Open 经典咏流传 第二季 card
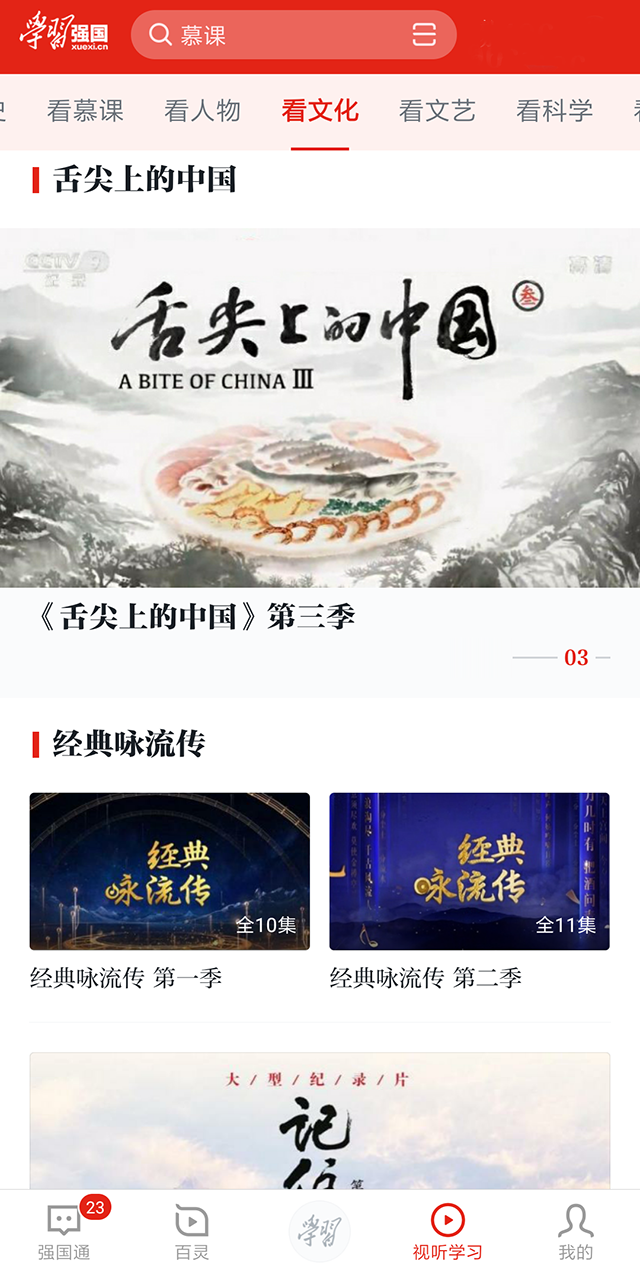 469,871
